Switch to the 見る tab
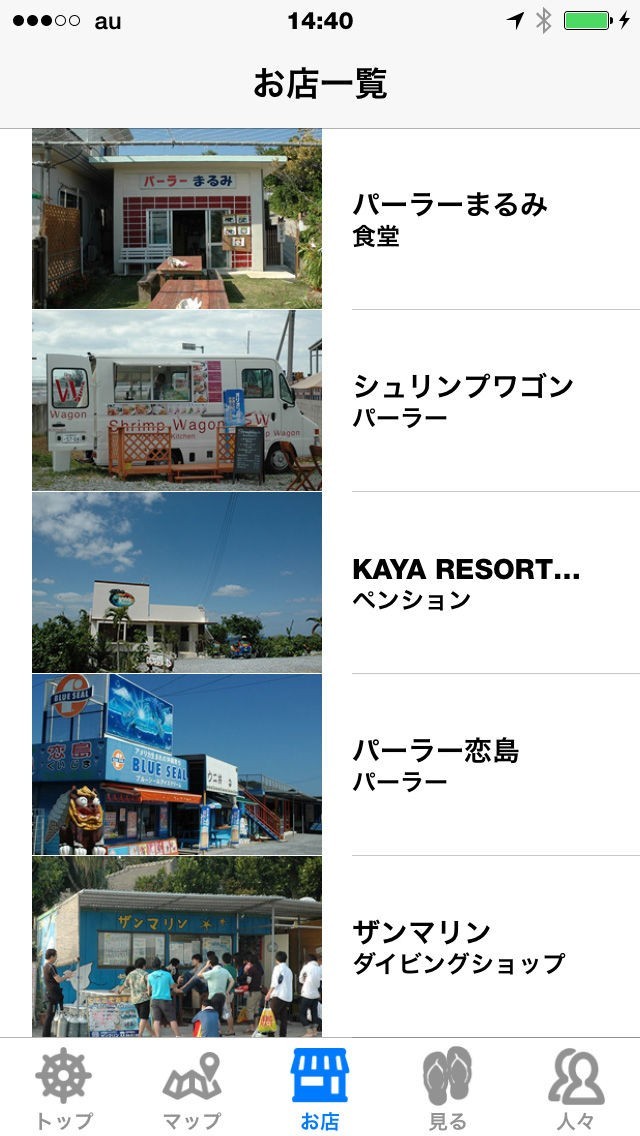The width and height of the screenshot is (640, 1136). [448, 1088]
